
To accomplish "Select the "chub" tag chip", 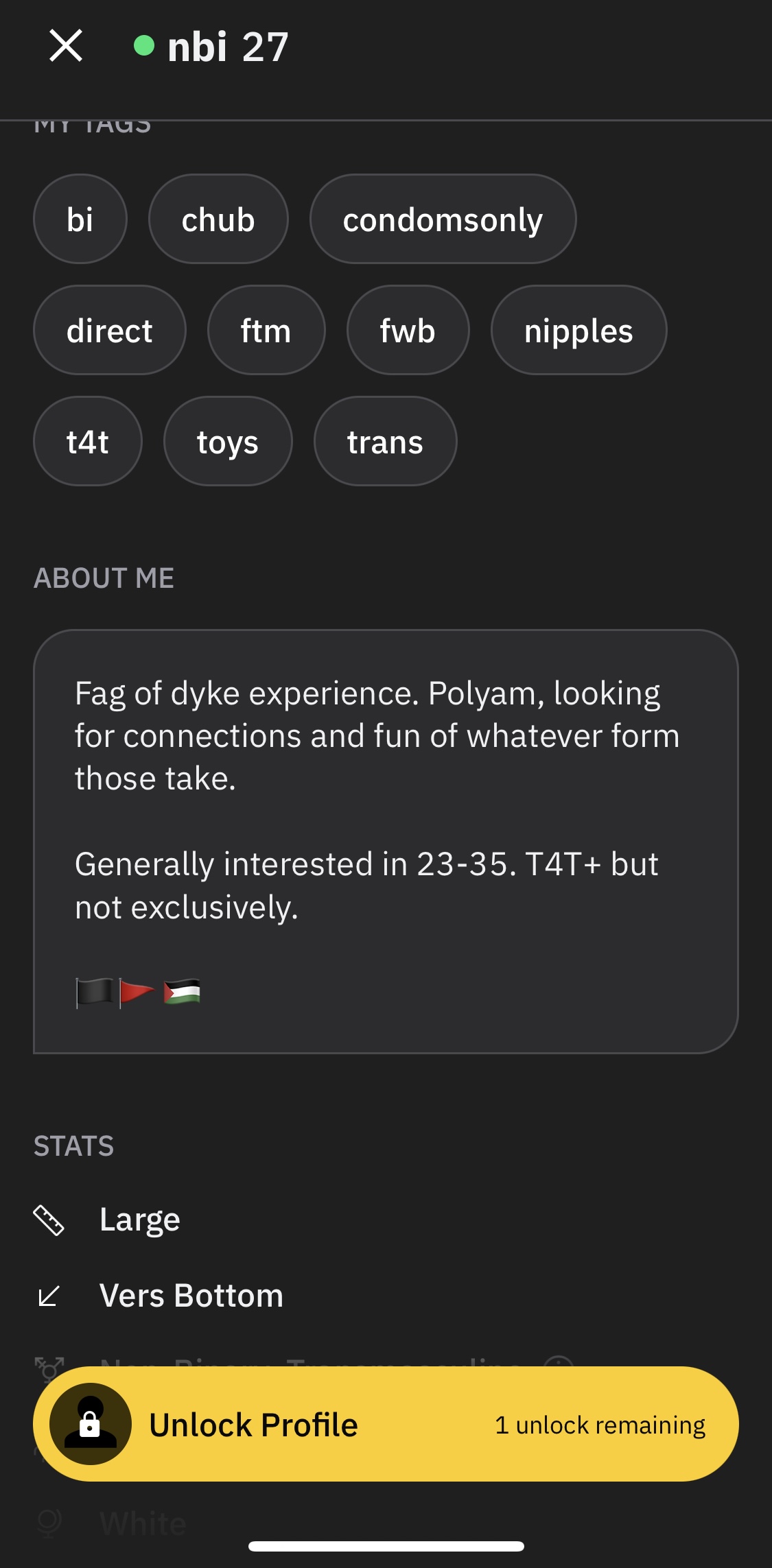I will pyautogui.click(x=218, y=219).
